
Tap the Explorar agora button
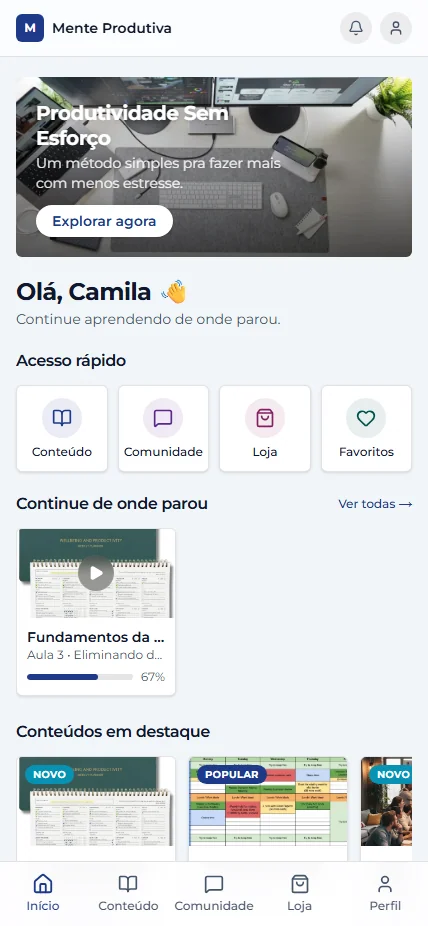click(104, 221)
